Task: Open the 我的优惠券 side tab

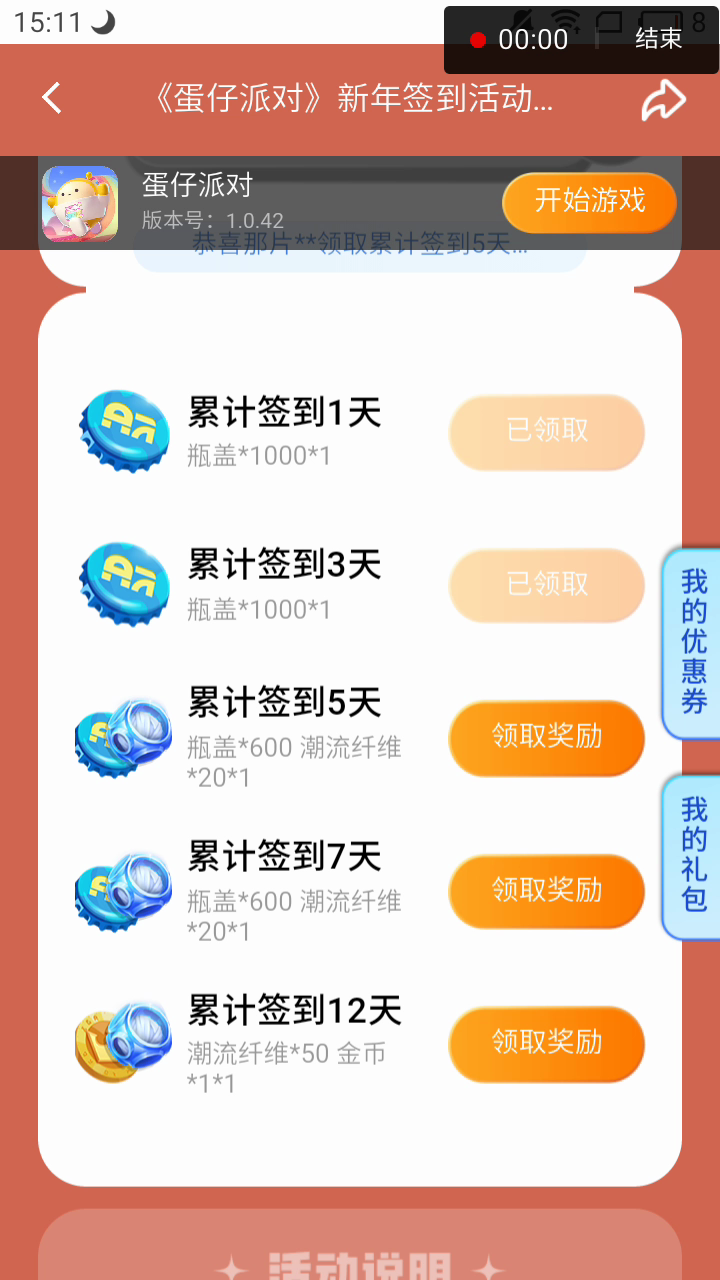Action: click(x=693, y=642)
